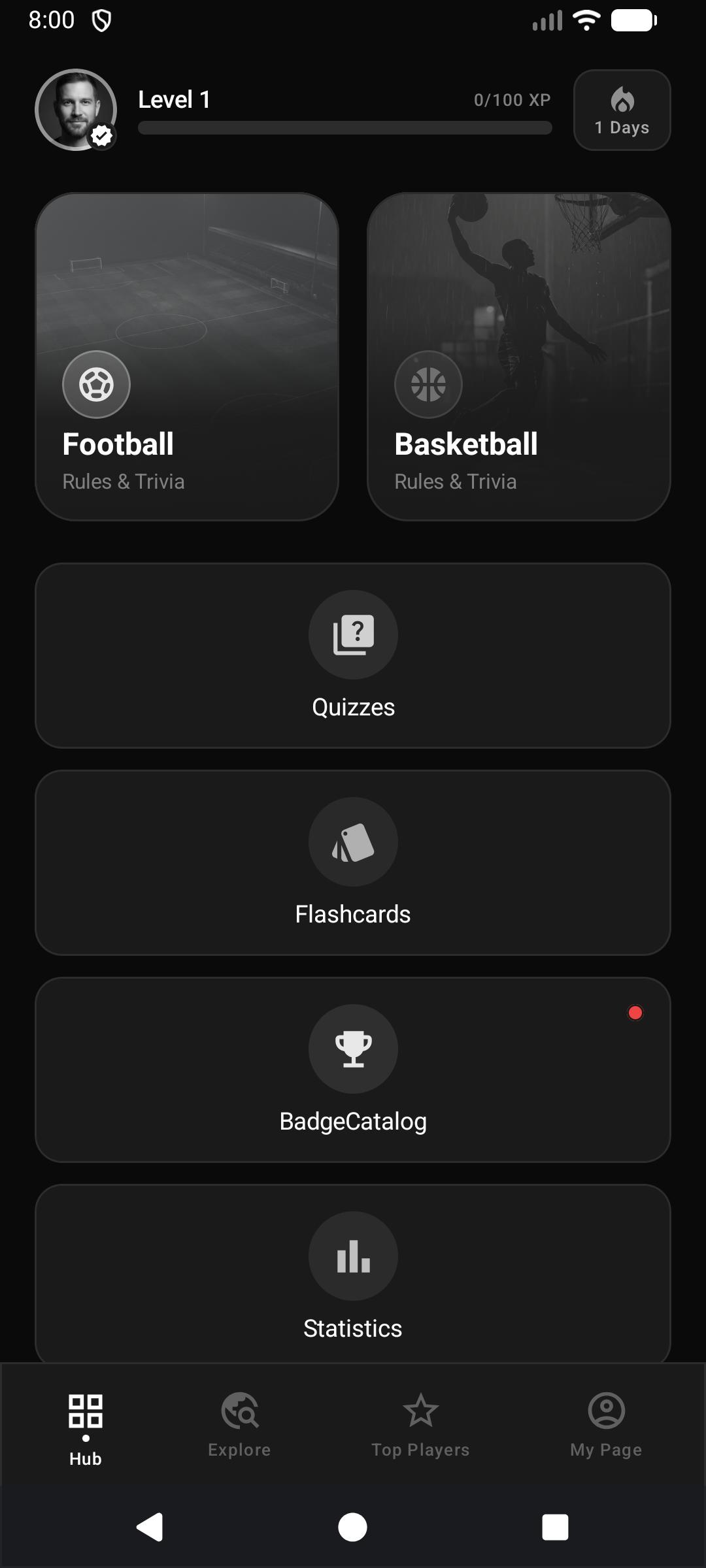The height and width of the screenshot is (1568, 706).
Task: Open BadgeCatalog via the trophy icon
Action: click(x=353, y=1048)
